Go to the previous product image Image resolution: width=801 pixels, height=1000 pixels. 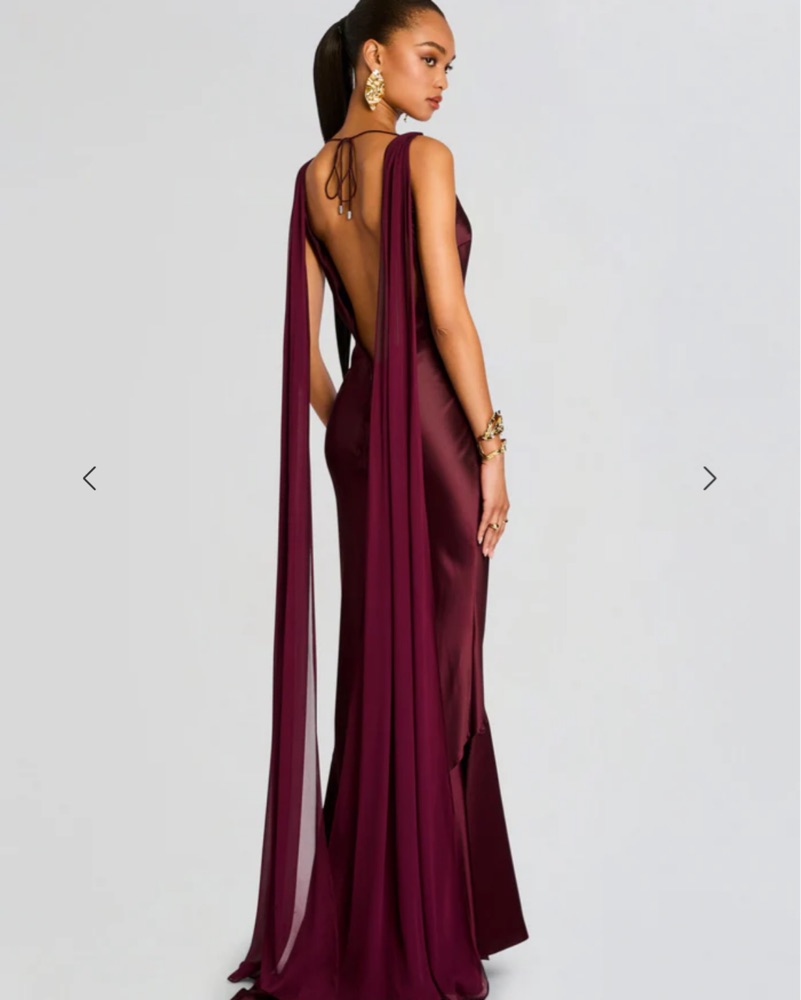pyautogui.click(x=89, y=478)
